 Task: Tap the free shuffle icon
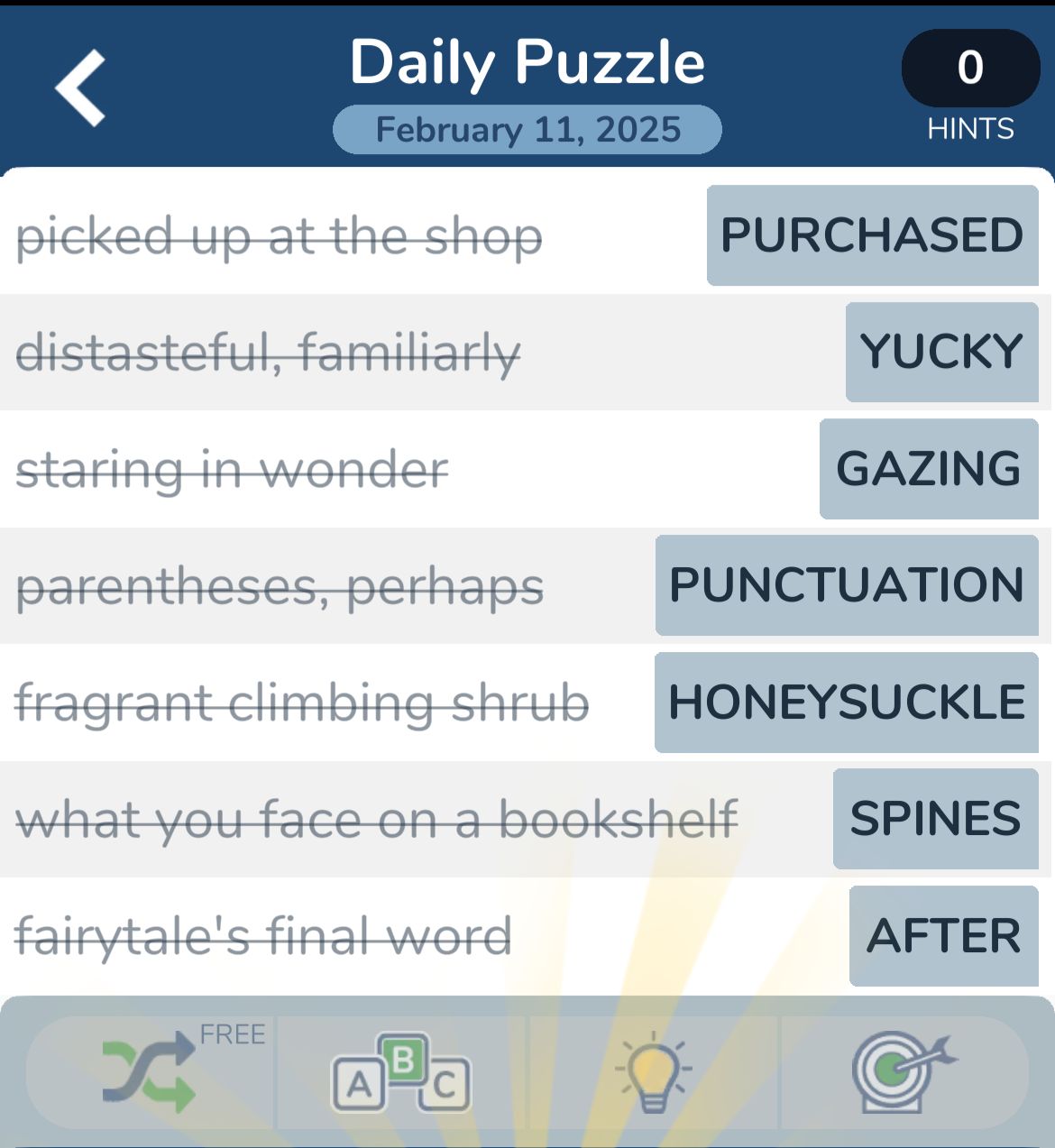pyautogui.click(x=150, y=1071)
